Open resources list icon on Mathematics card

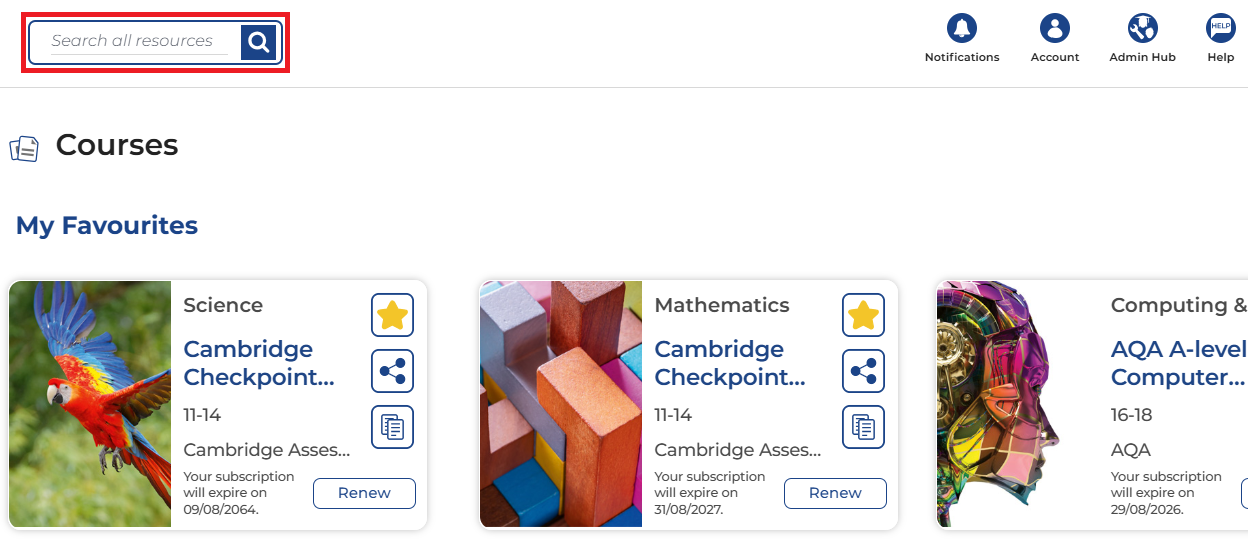click(x=863, y=427)
